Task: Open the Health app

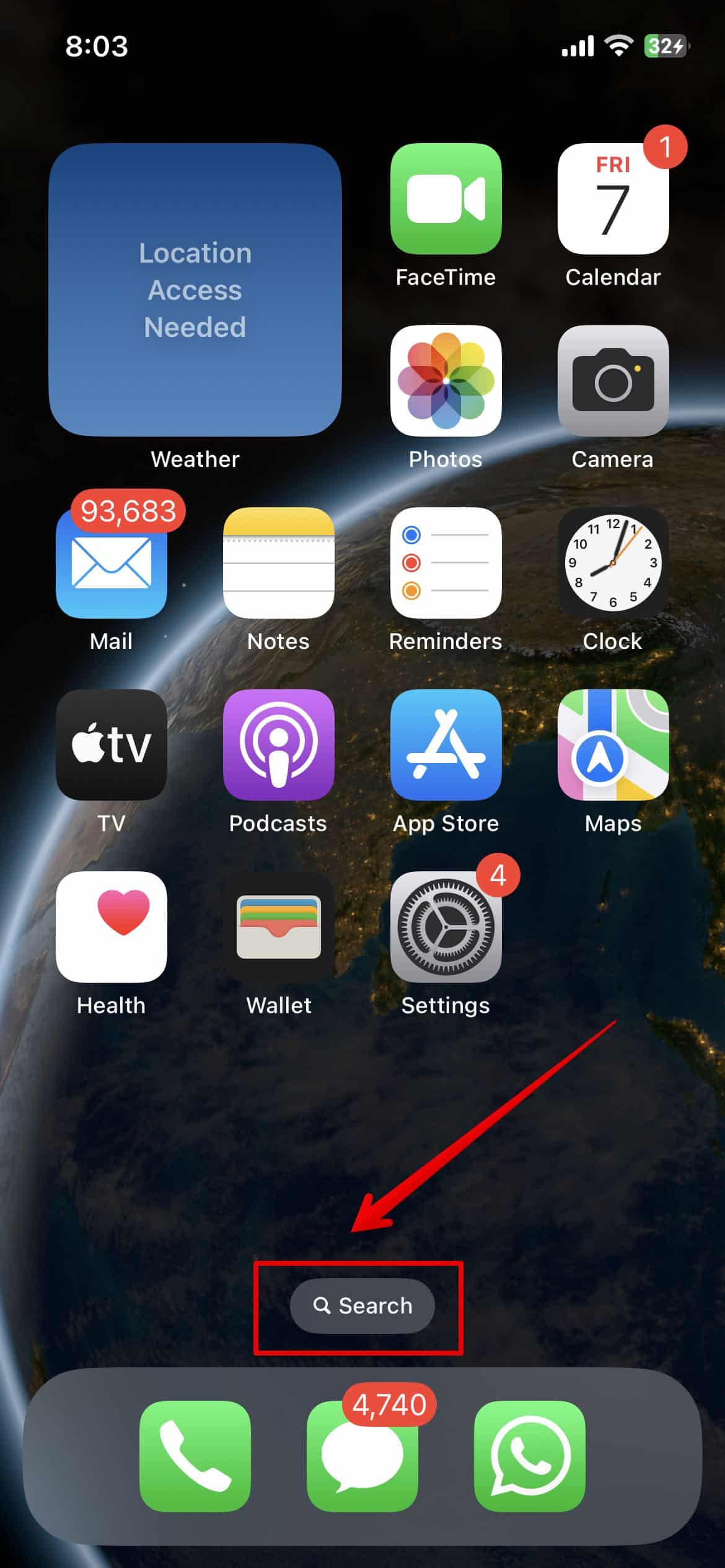Action: [112, 926]
